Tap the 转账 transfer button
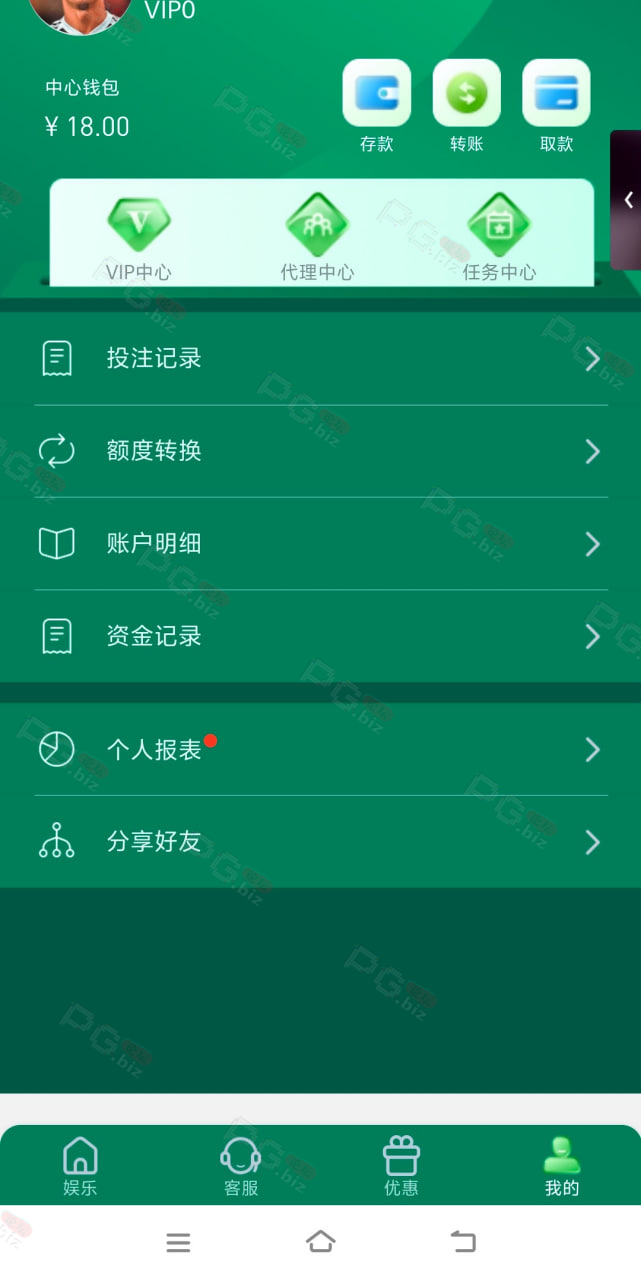This screenshot has width=641, height=1280. pos(466,105)
